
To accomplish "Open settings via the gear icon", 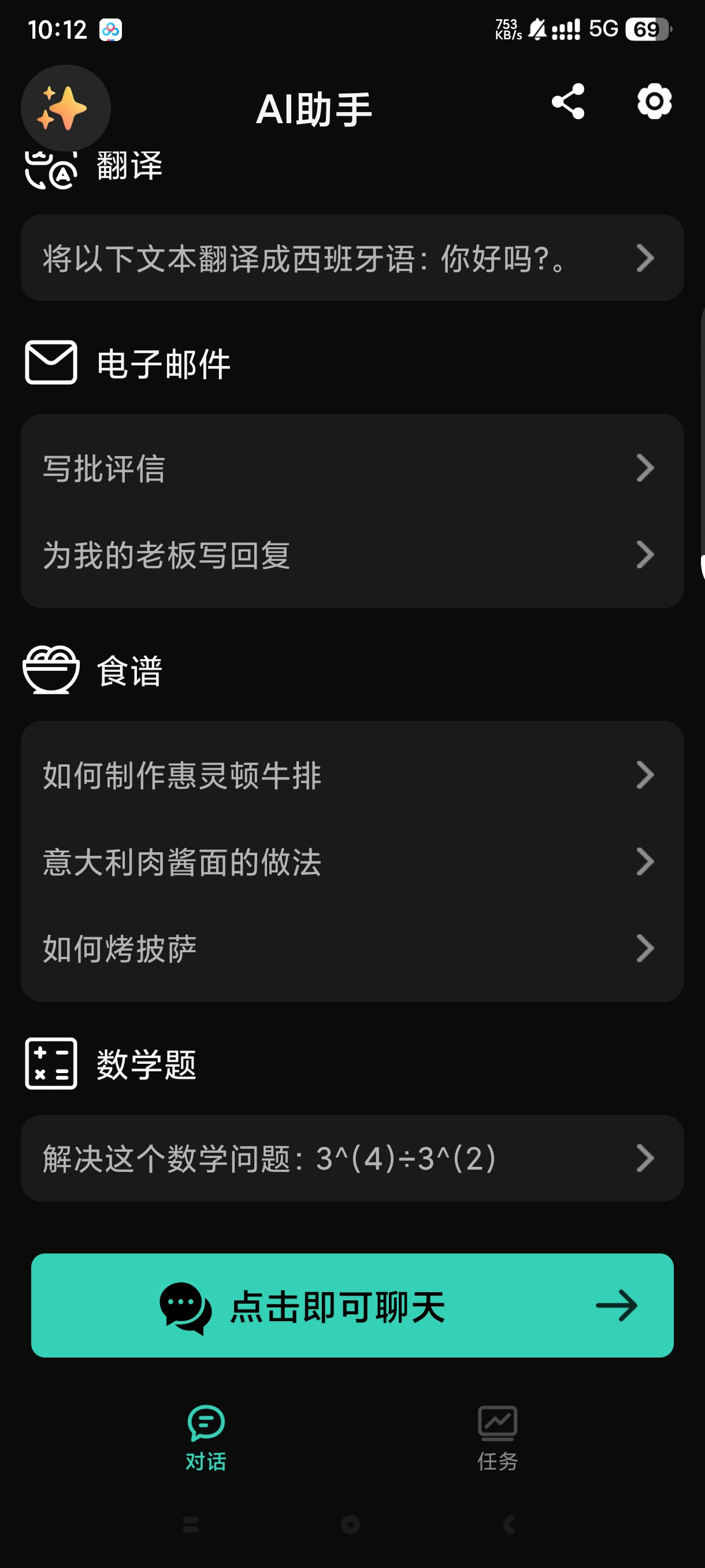I will [654, 102].
